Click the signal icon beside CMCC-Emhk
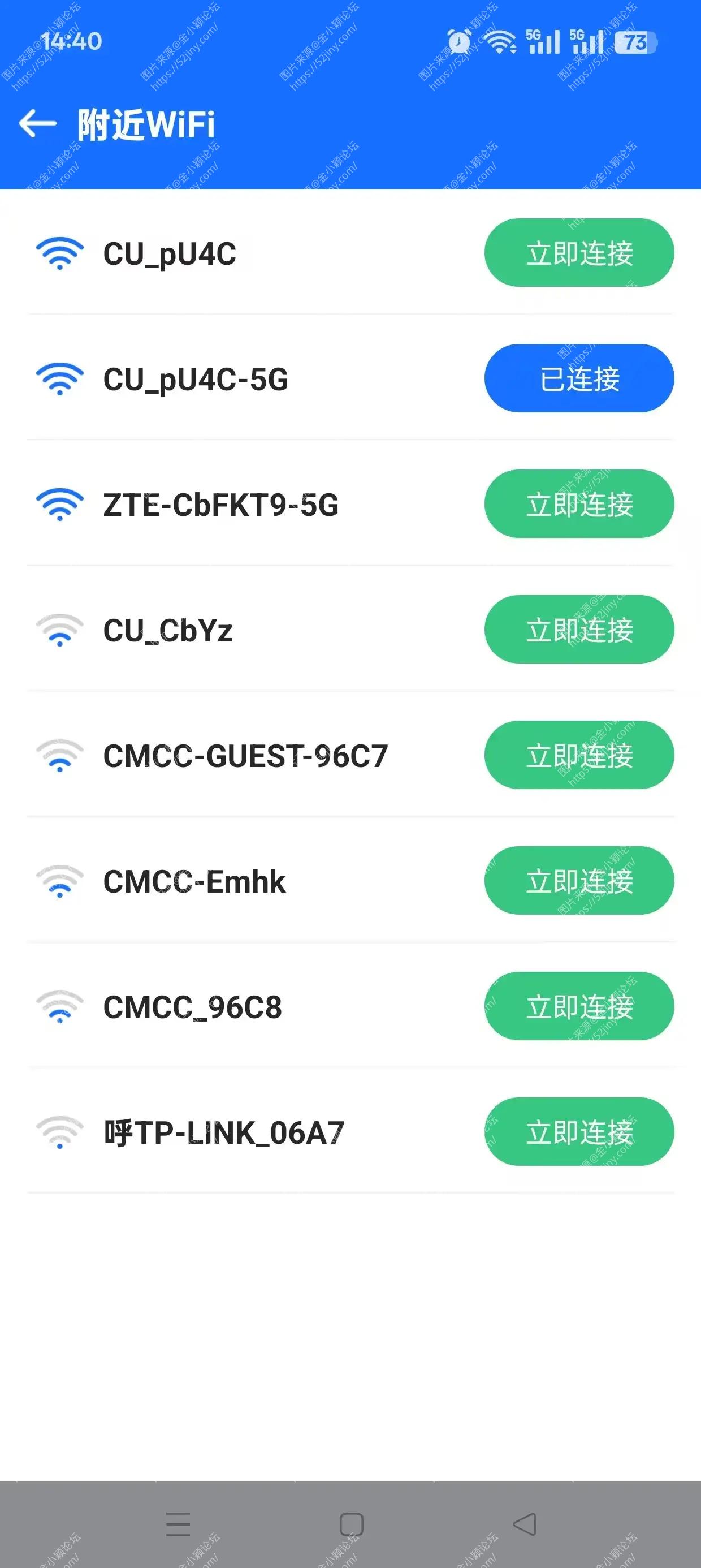This screenshot has width=701, height=1568. pos(59,880)
